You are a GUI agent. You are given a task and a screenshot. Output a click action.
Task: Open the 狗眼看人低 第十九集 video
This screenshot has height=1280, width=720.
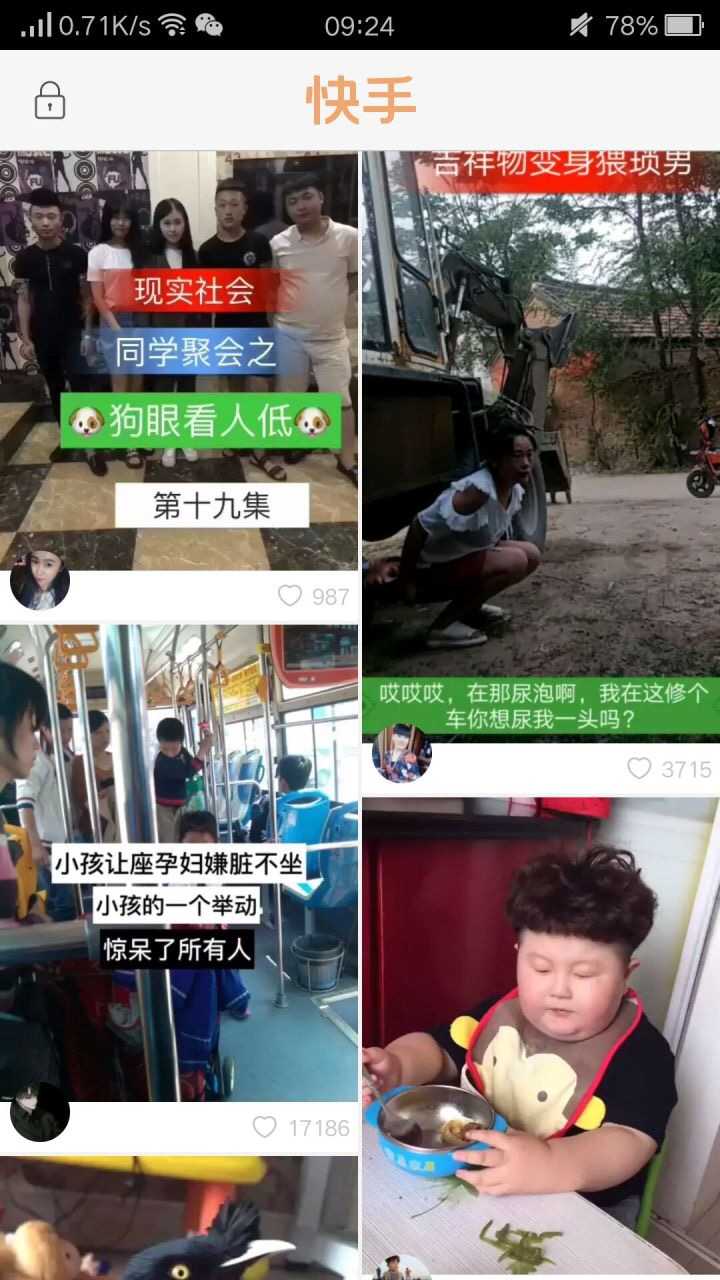[x=179, y=360]
